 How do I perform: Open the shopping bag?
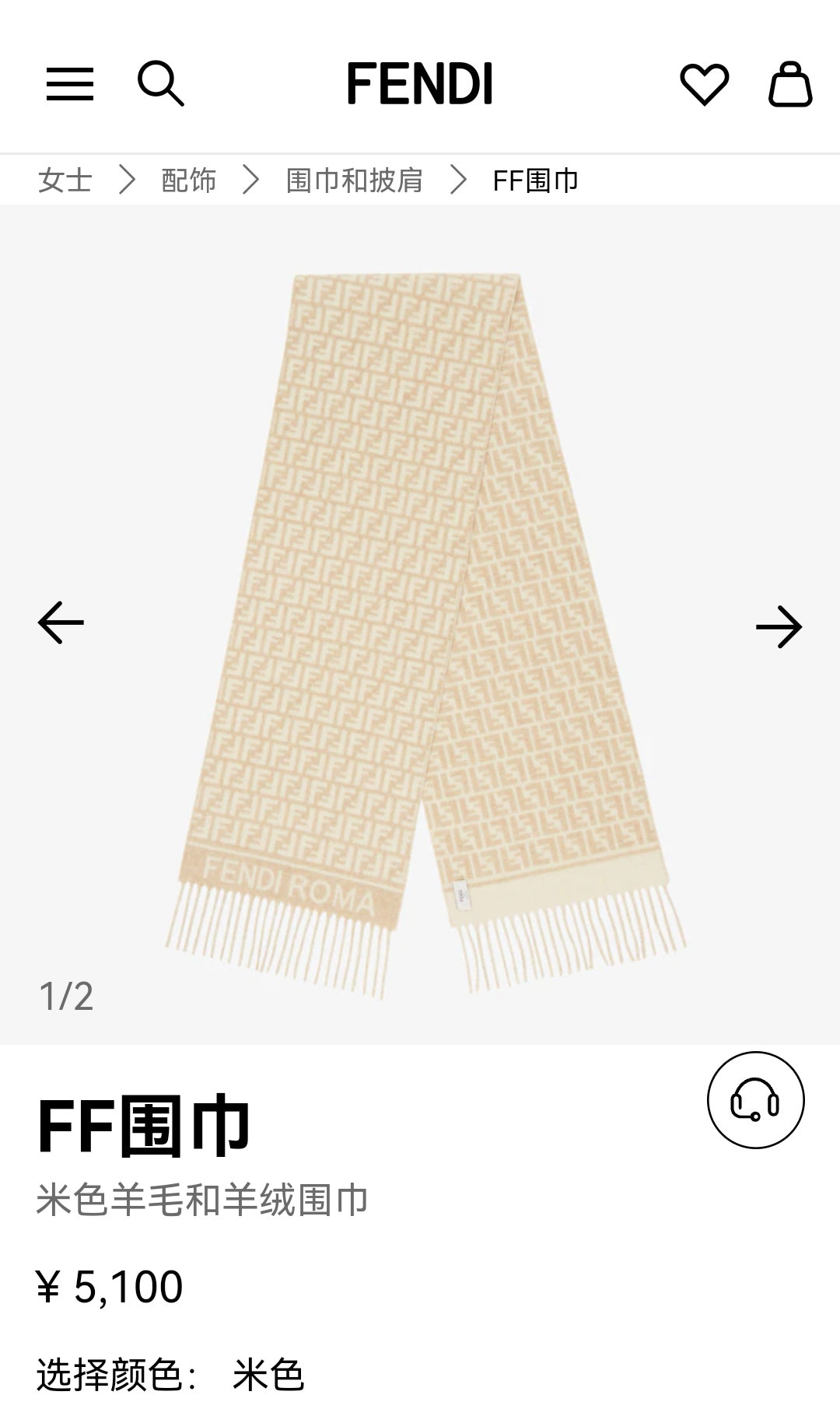point(790,83)
